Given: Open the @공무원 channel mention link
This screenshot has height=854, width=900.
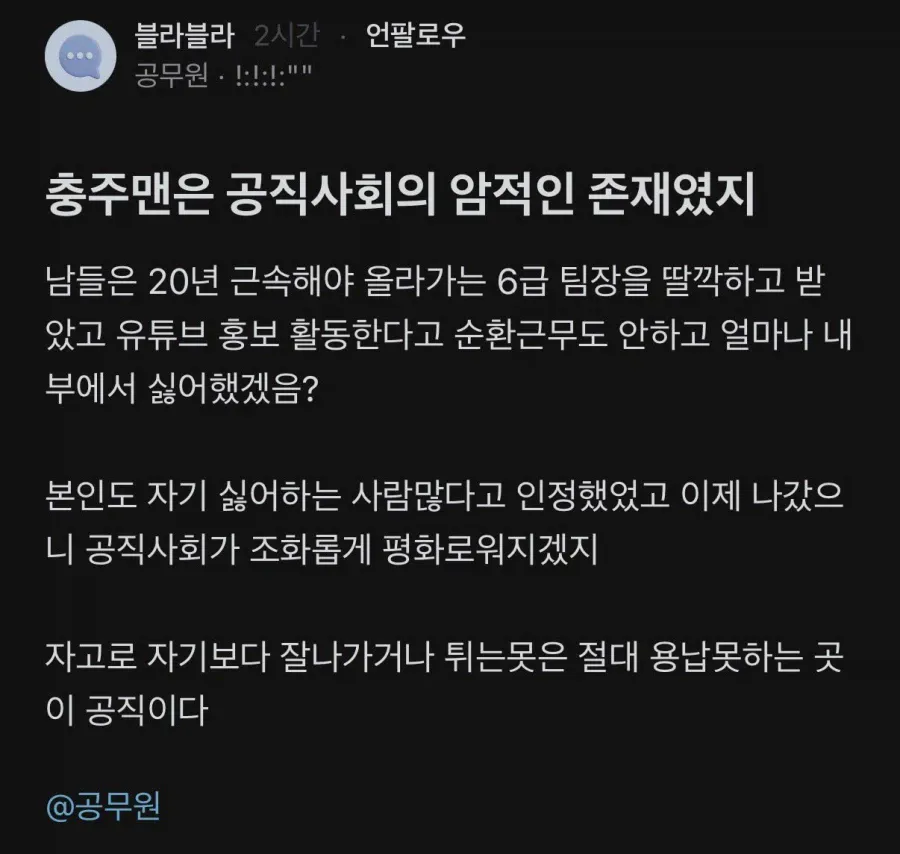Looking at the screenshot, I should (x=103, y=805).
